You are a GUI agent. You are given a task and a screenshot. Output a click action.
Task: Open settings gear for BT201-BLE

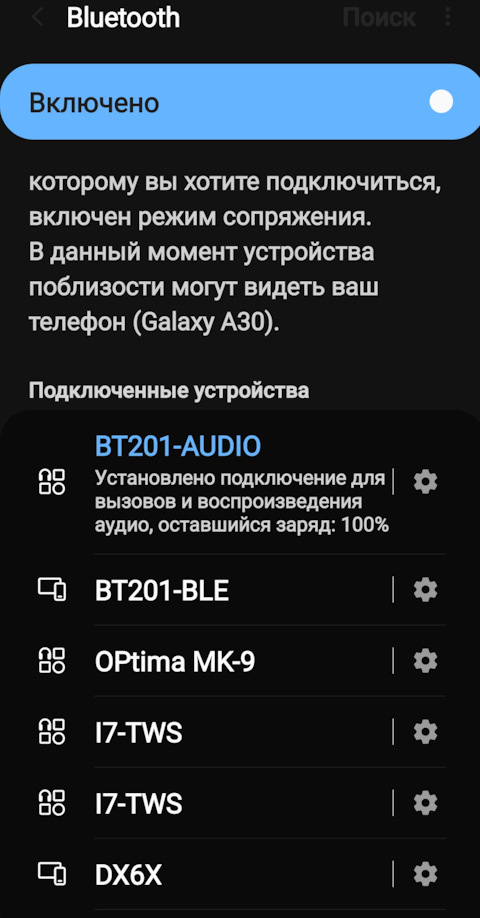(x=426, y=590)
